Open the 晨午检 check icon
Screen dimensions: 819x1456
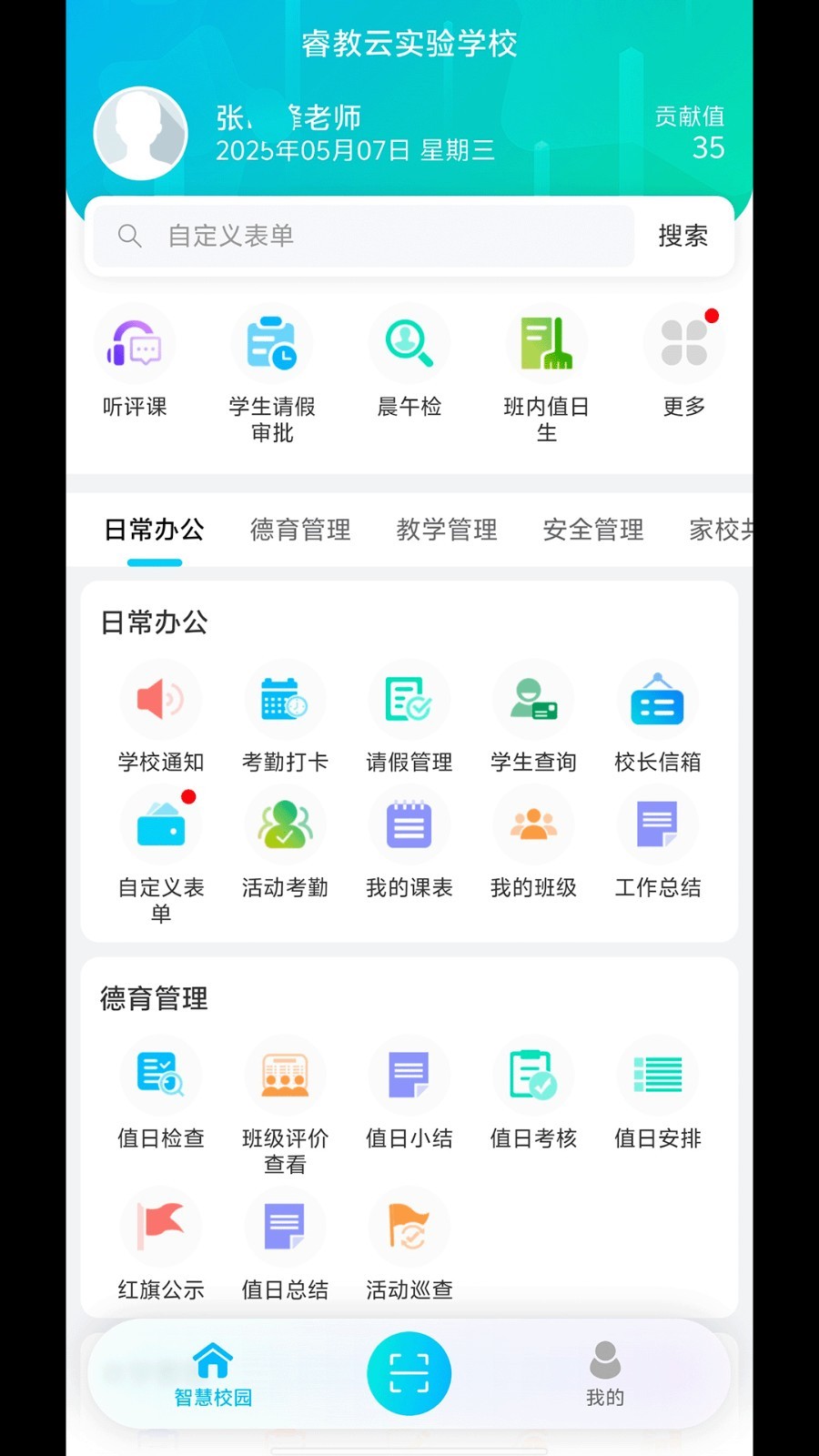point(409,343)
